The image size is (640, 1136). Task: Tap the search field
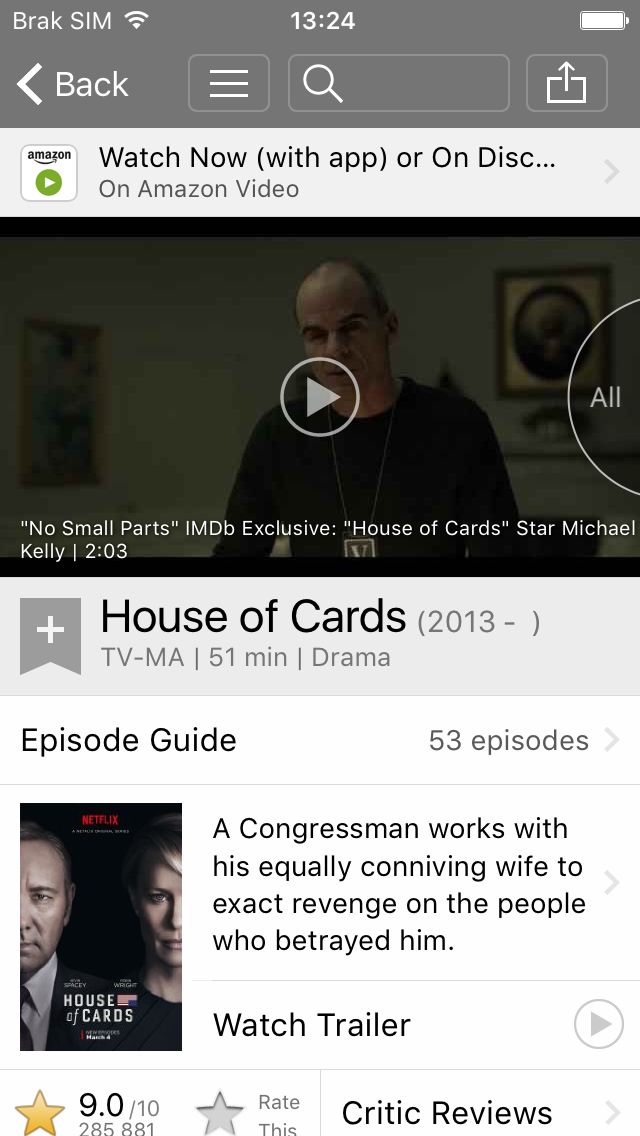pos(398,83)
